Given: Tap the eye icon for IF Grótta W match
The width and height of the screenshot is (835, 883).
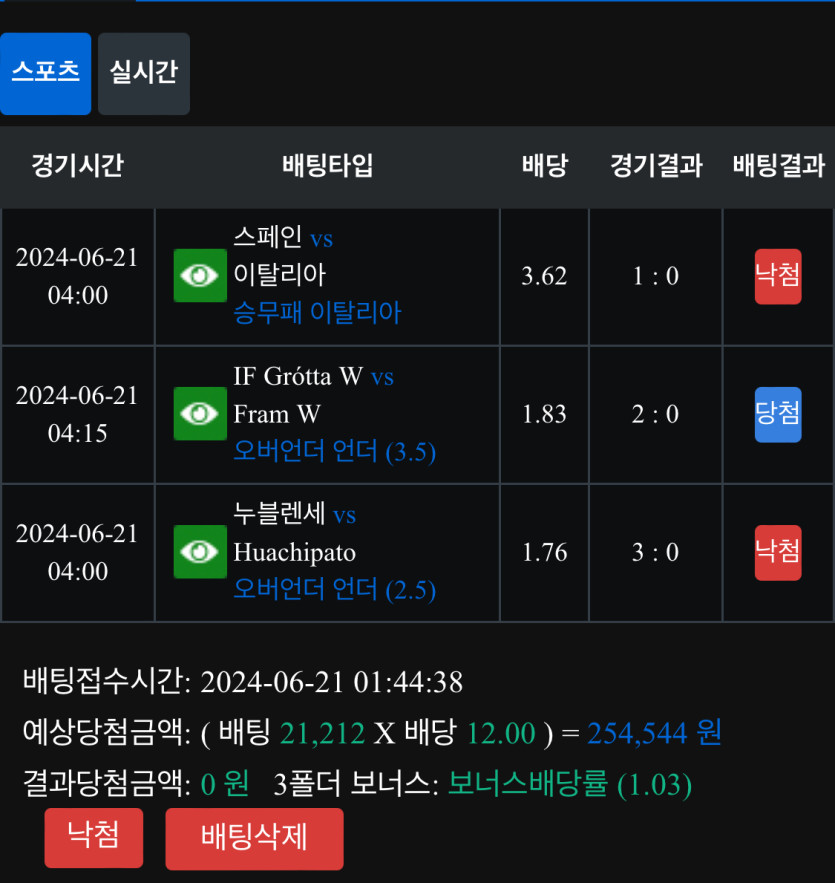Looking at the screenshot, I should tap(200, 414).
